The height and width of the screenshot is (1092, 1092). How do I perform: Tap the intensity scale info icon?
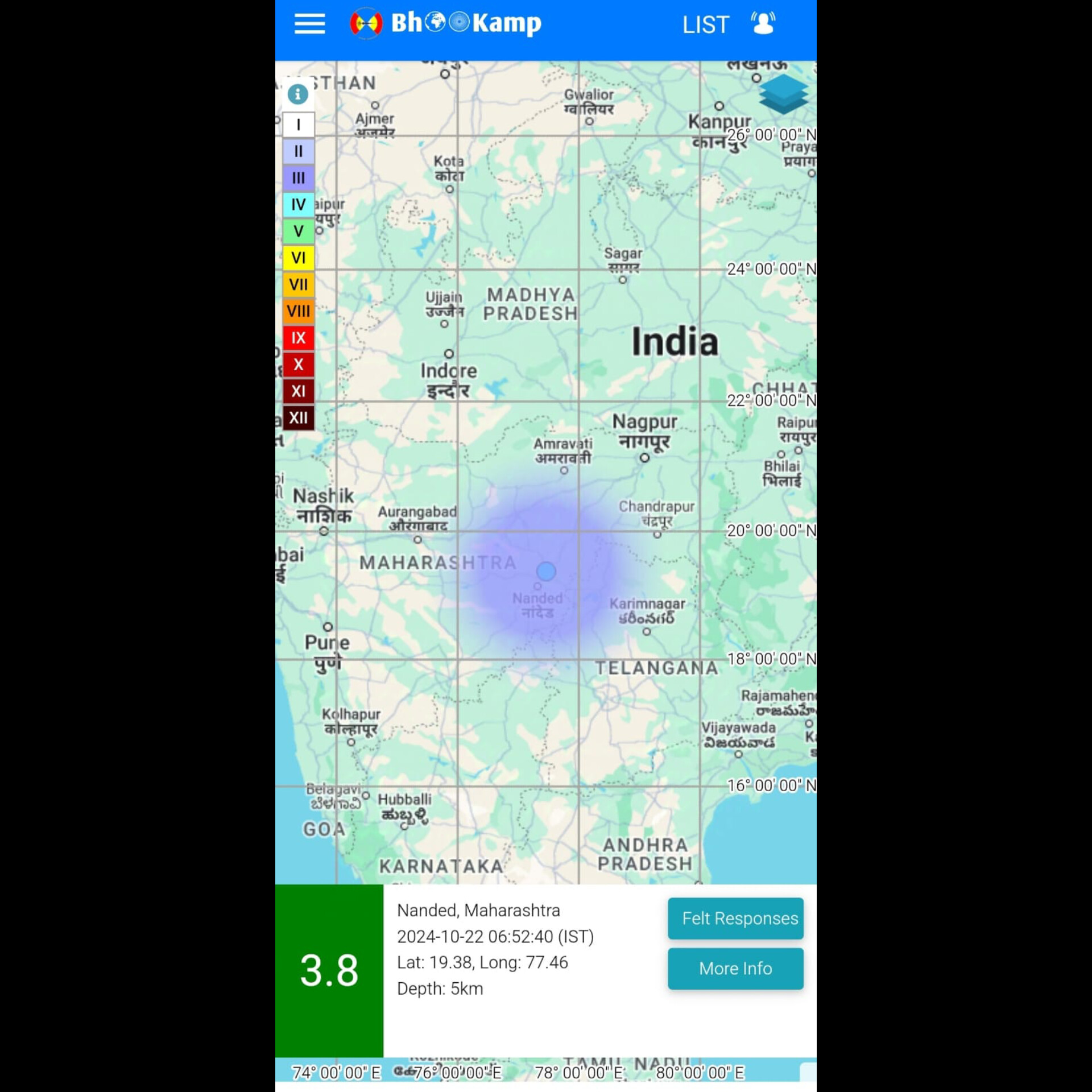(297, 94)
